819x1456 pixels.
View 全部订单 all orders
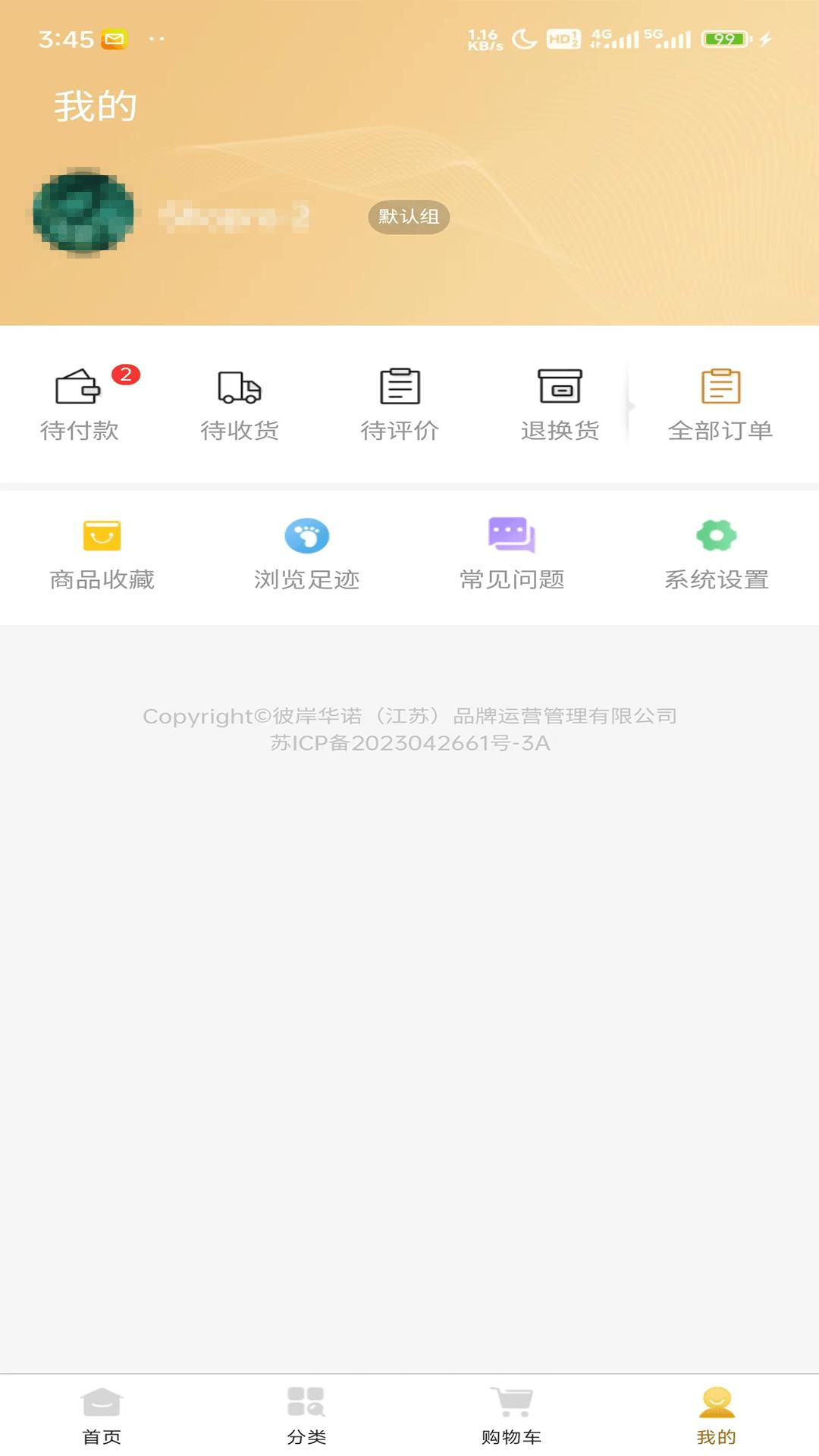pyautogui.click(x=719, y=402)
